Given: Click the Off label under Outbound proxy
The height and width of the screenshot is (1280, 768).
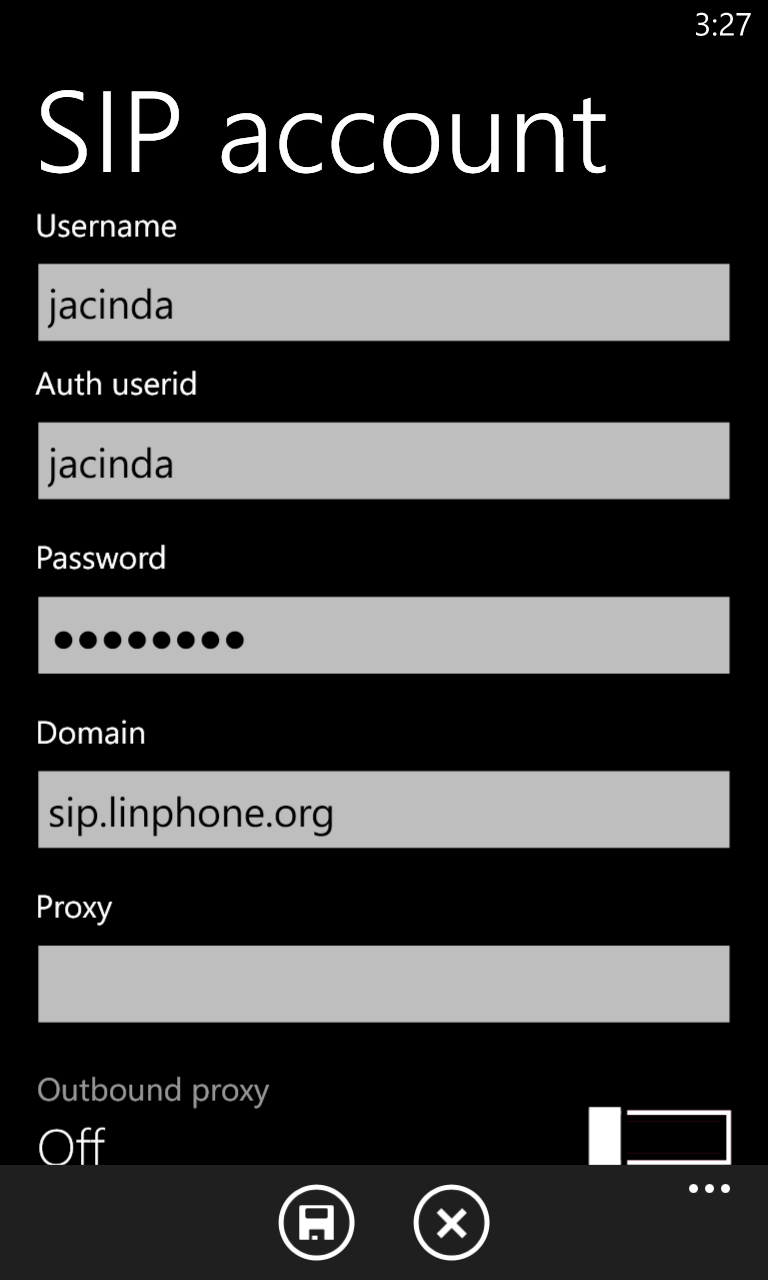Looking at the screenshot, I should pos(70,1146).
